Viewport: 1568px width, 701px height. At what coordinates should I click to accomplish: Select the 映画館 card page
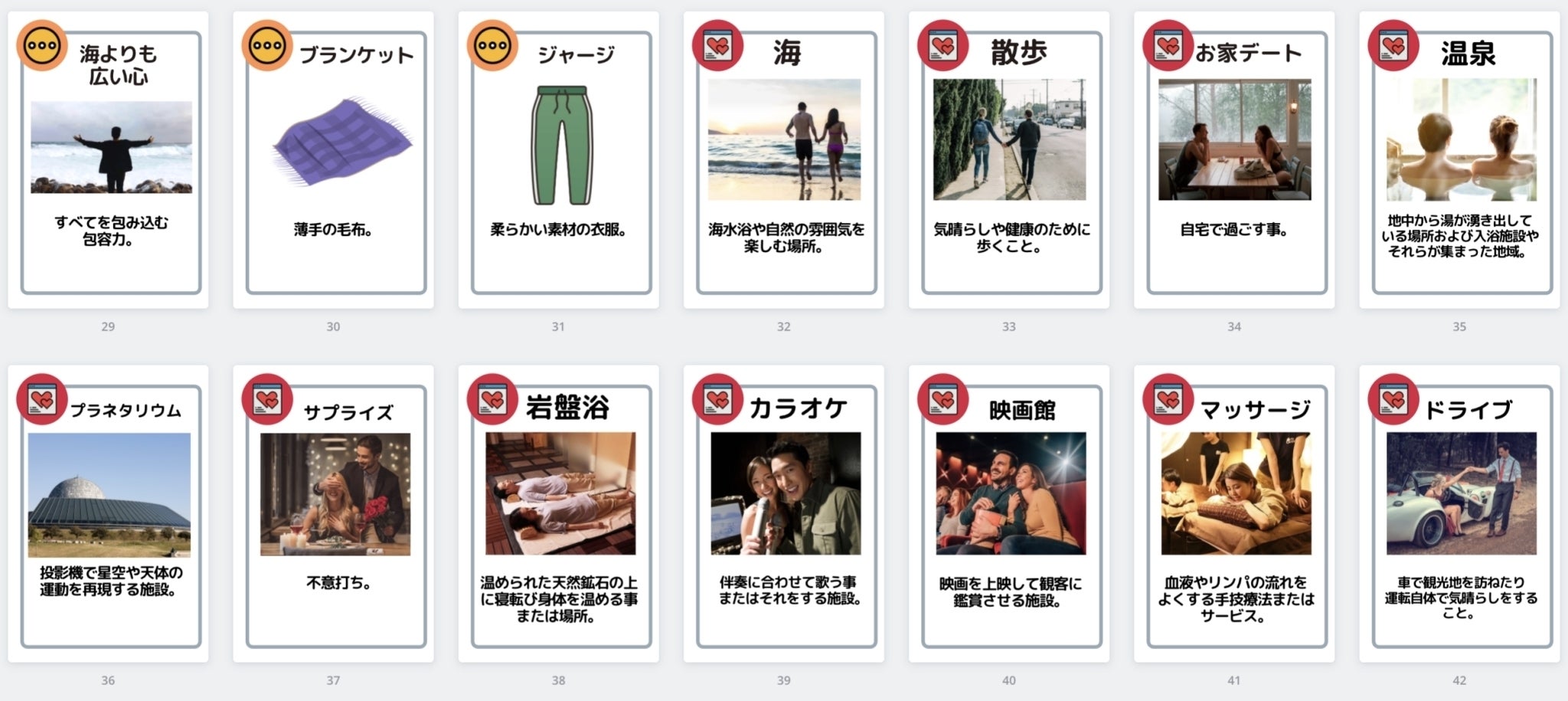pos(1008,514)
